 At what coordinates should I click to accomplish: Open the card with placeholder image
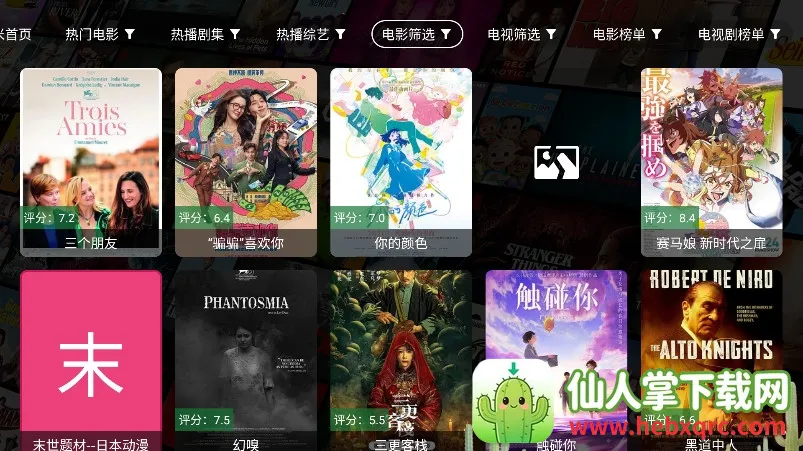point(556,160)
